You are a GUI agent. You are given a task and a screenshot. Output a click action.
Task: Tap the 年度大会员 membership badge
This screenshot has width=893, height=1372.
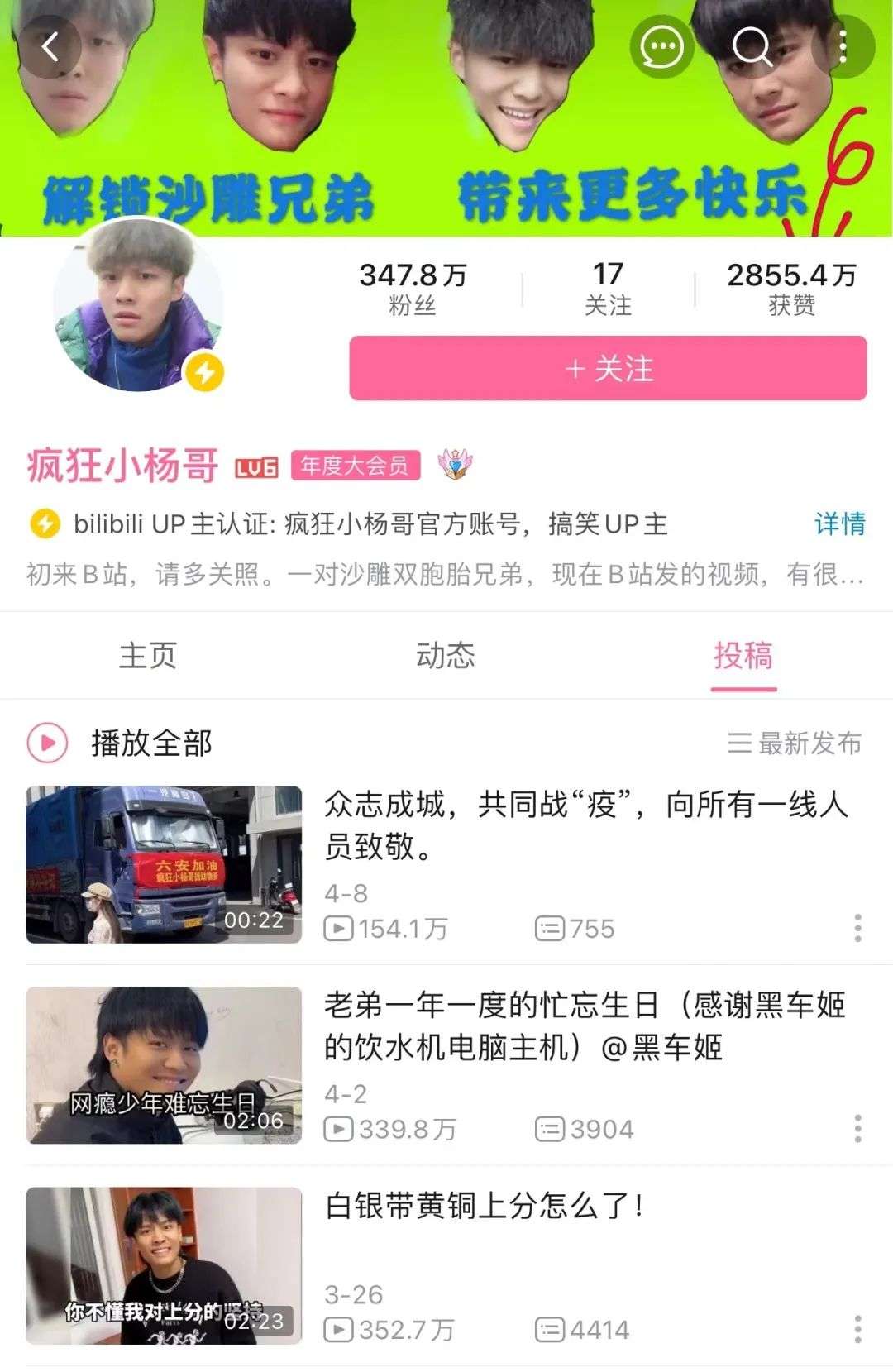point(356,466)
